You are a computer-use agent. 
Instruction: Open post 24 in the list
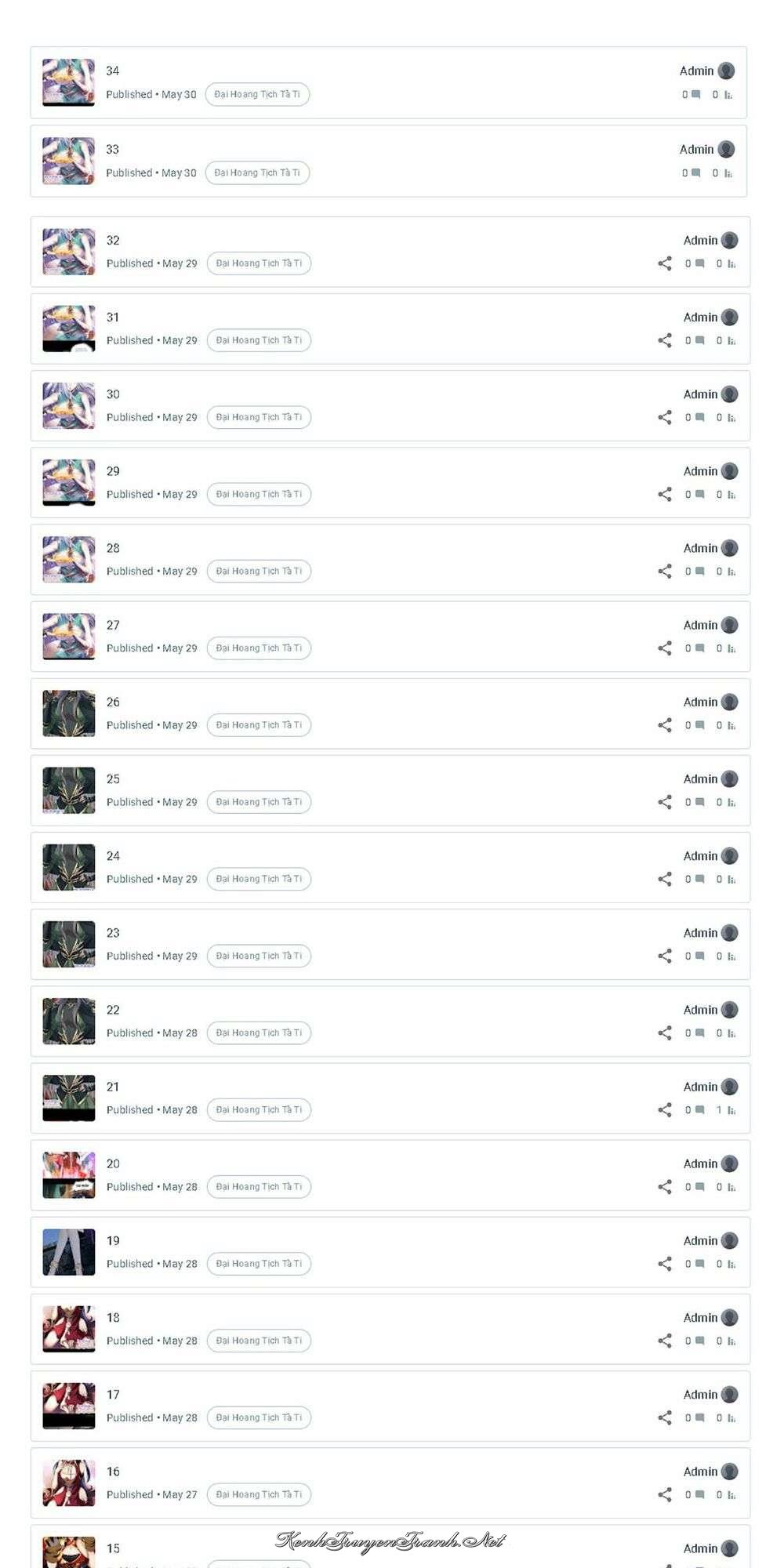pos(113,855)
